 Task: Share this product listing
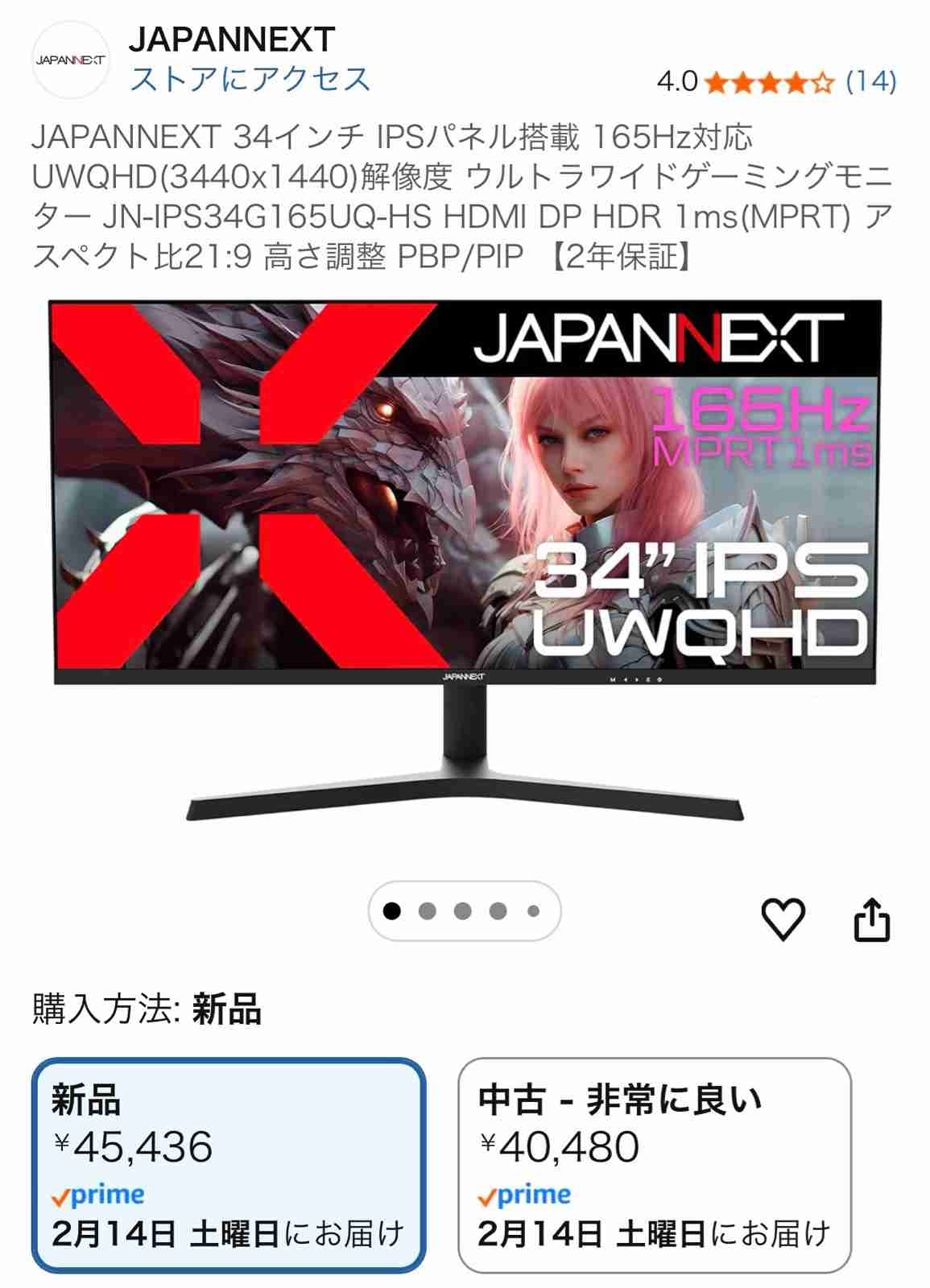[871, 920]
